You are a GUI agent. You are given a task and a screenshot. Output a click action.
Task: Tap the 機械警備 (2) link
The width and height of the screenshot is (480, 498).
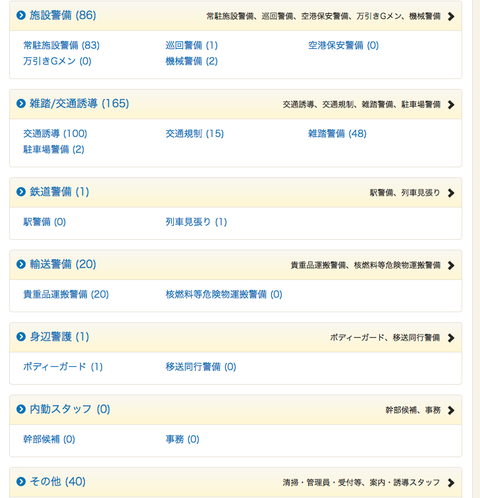192,61
